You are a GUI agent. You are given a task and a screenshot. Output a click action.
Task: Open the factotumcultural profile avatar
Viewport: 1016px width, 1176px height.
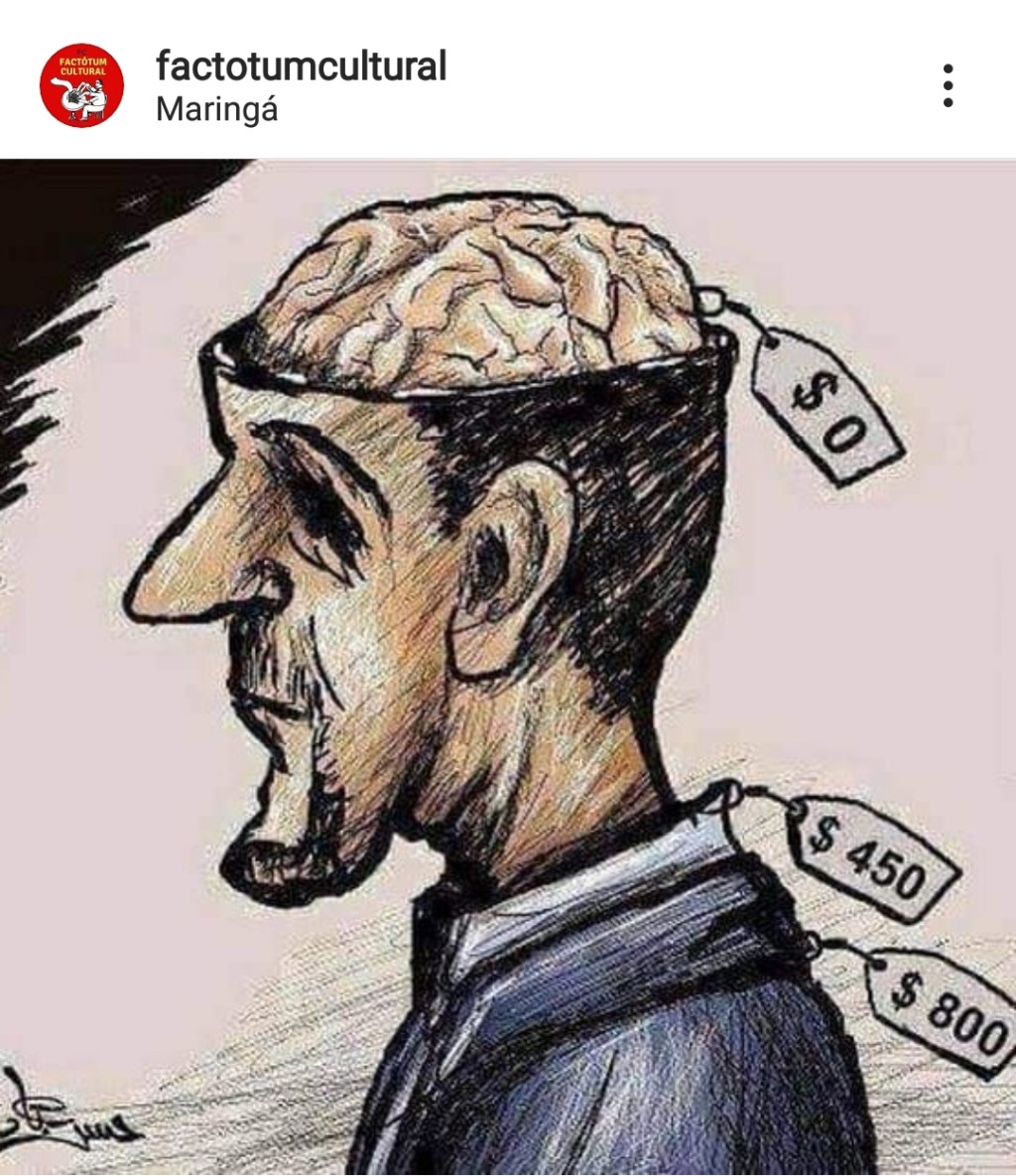(x=81, y=85)
